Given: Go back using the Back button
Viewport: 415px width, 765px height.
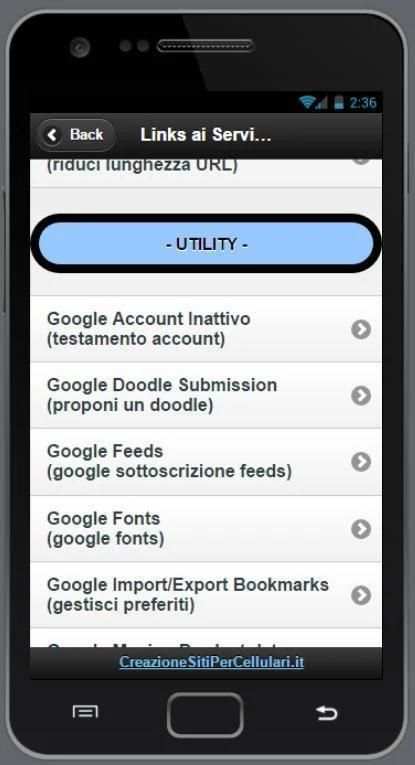Looking at the screenshot, I should tap(76, 135).
